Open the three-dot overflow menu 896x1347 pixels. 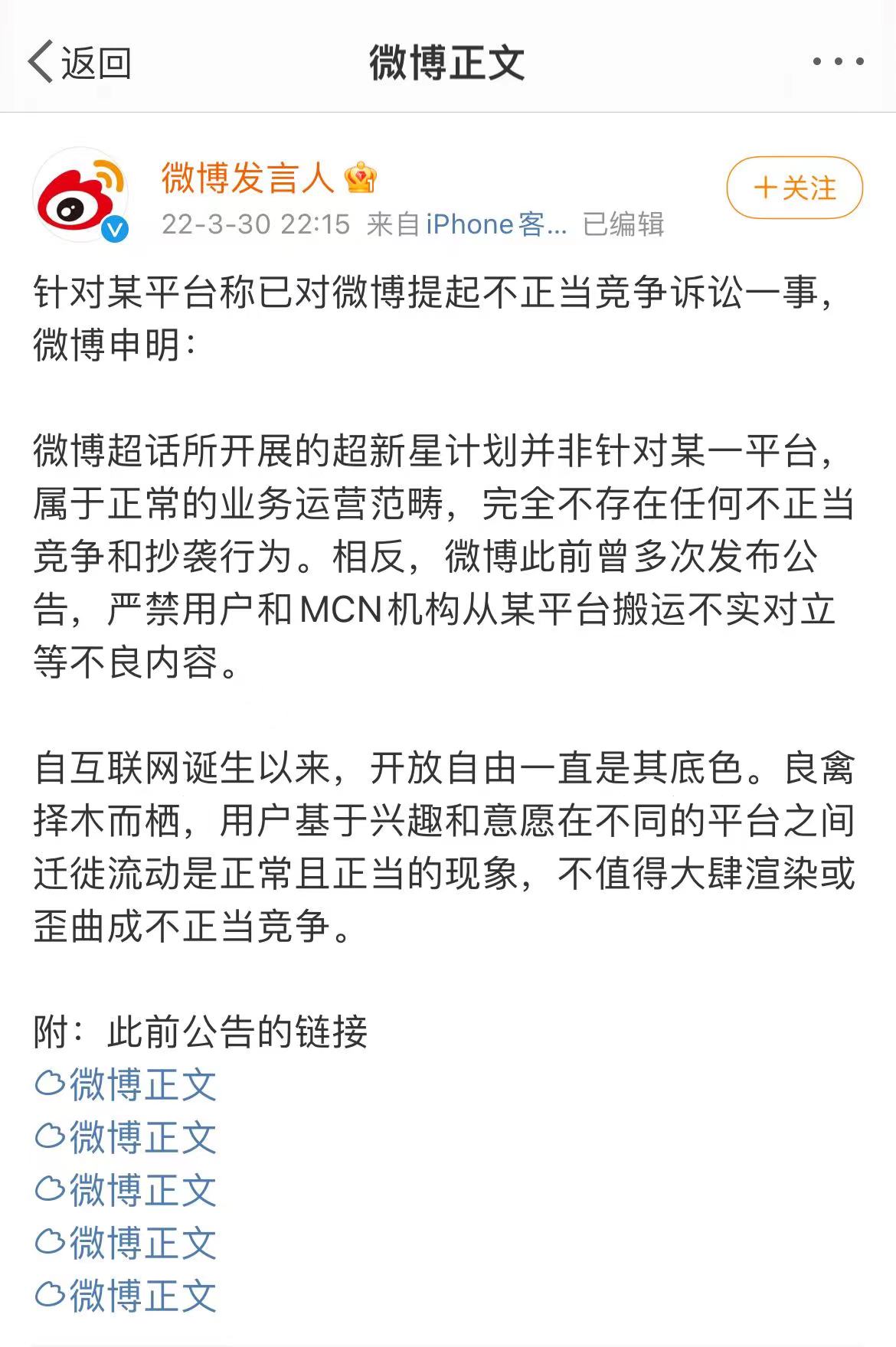click(x=838, y=62)
